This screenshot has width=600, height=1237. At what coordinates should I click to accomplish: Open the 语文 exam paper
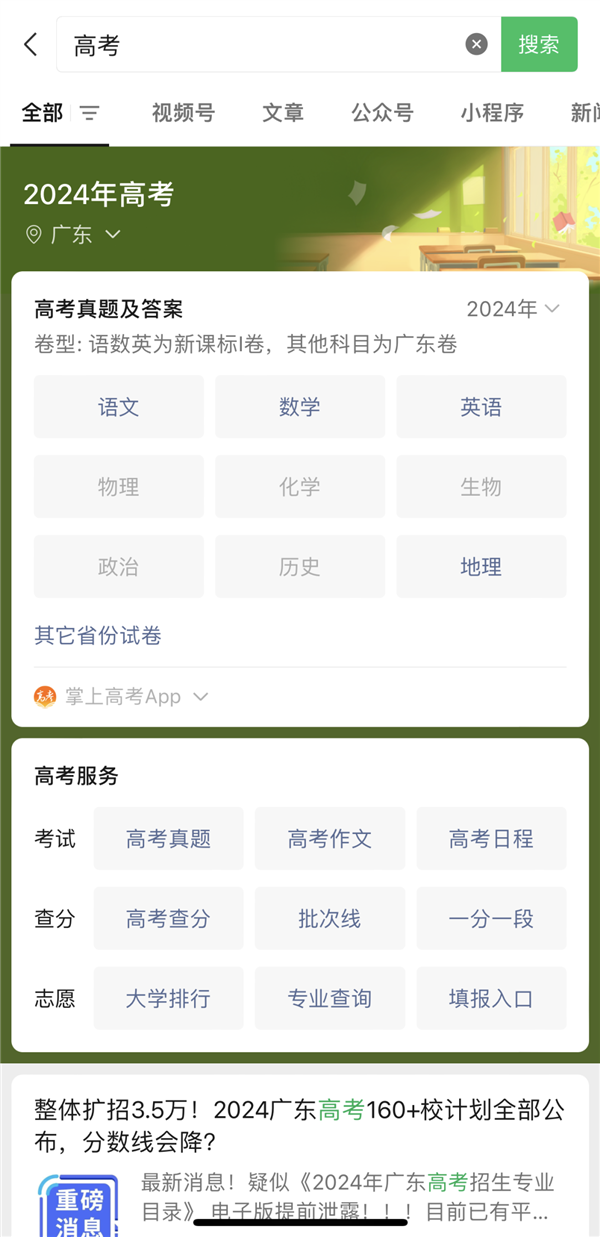pyautogui.click(x=118, y=407)
